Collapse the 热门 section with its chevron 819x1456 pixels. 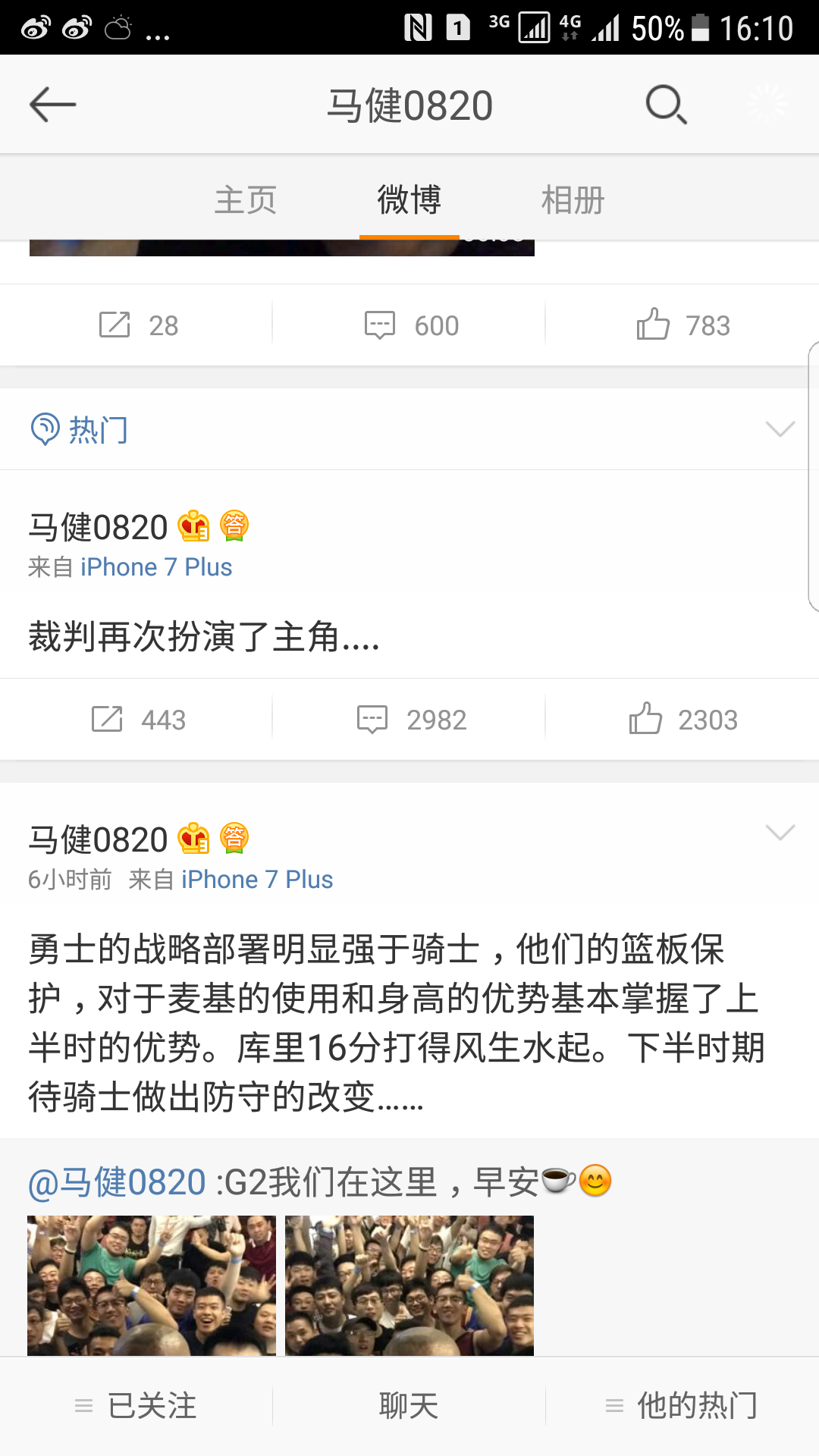(x=780, y=430)
